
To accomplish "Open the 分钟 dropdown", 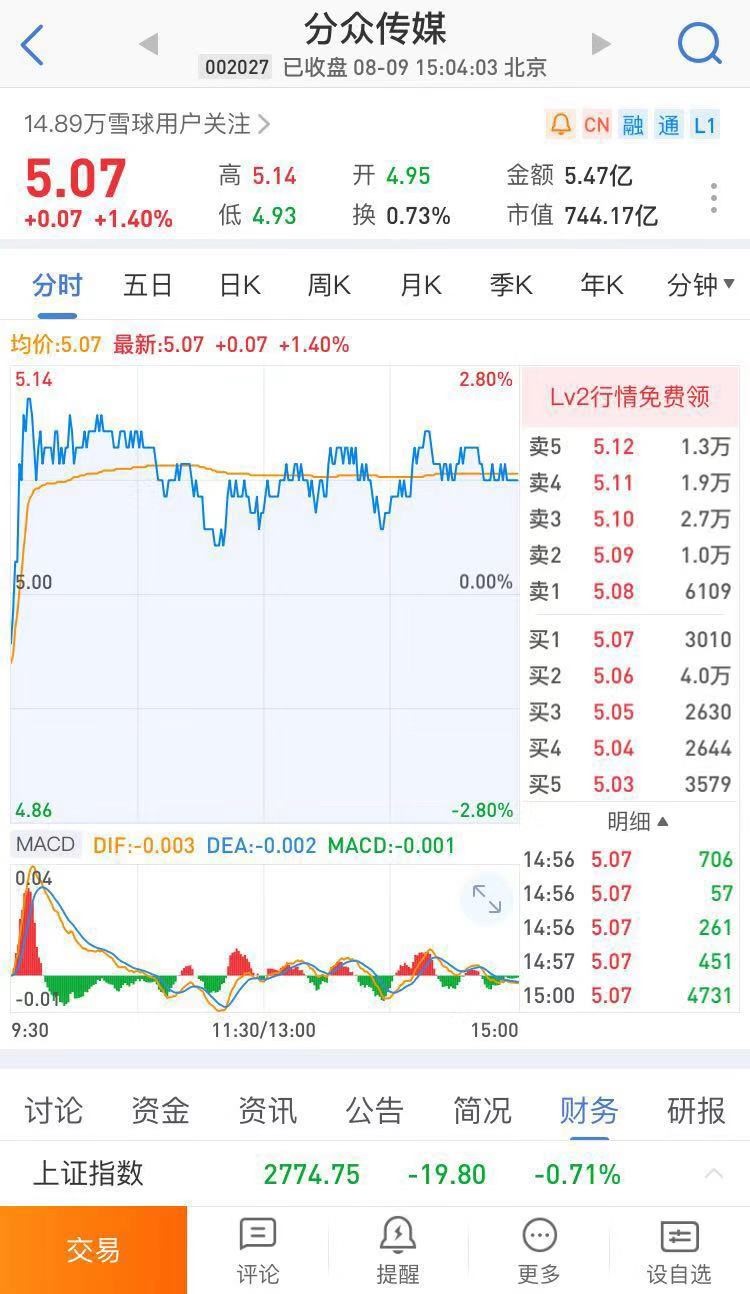I will tap(700, 286).
